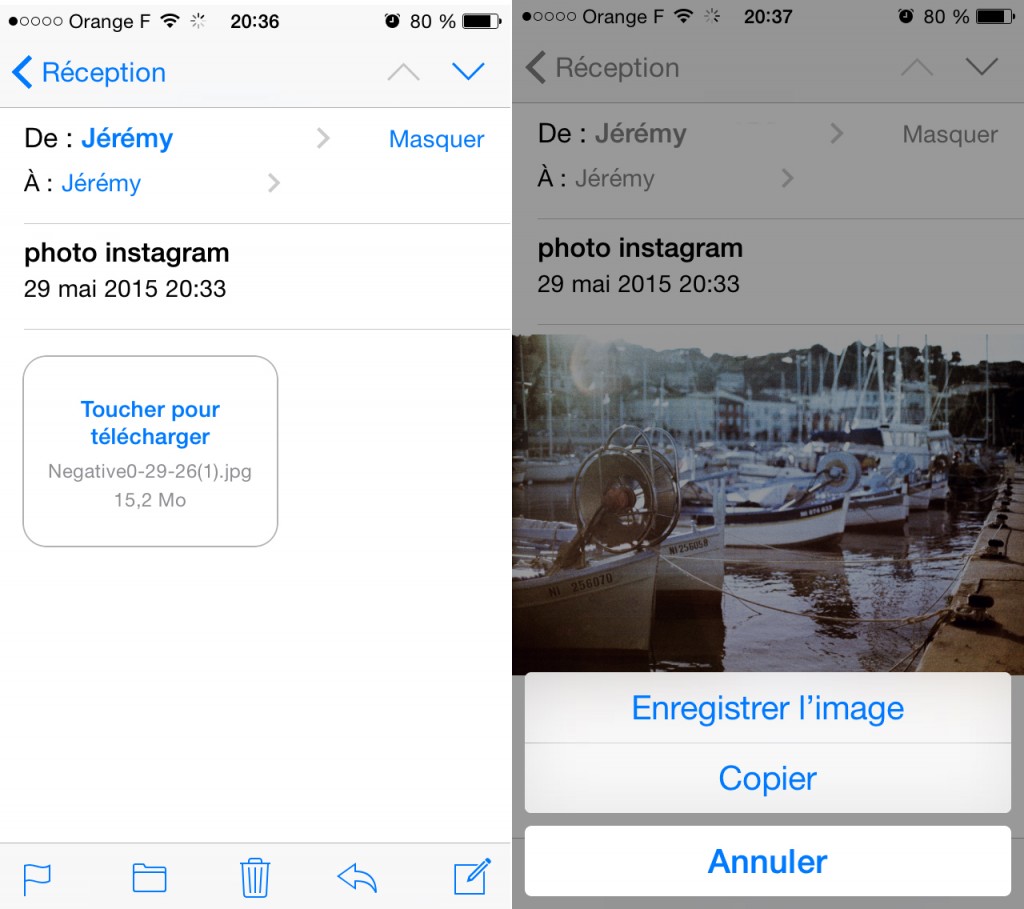Flag this email

pos(37,878)
